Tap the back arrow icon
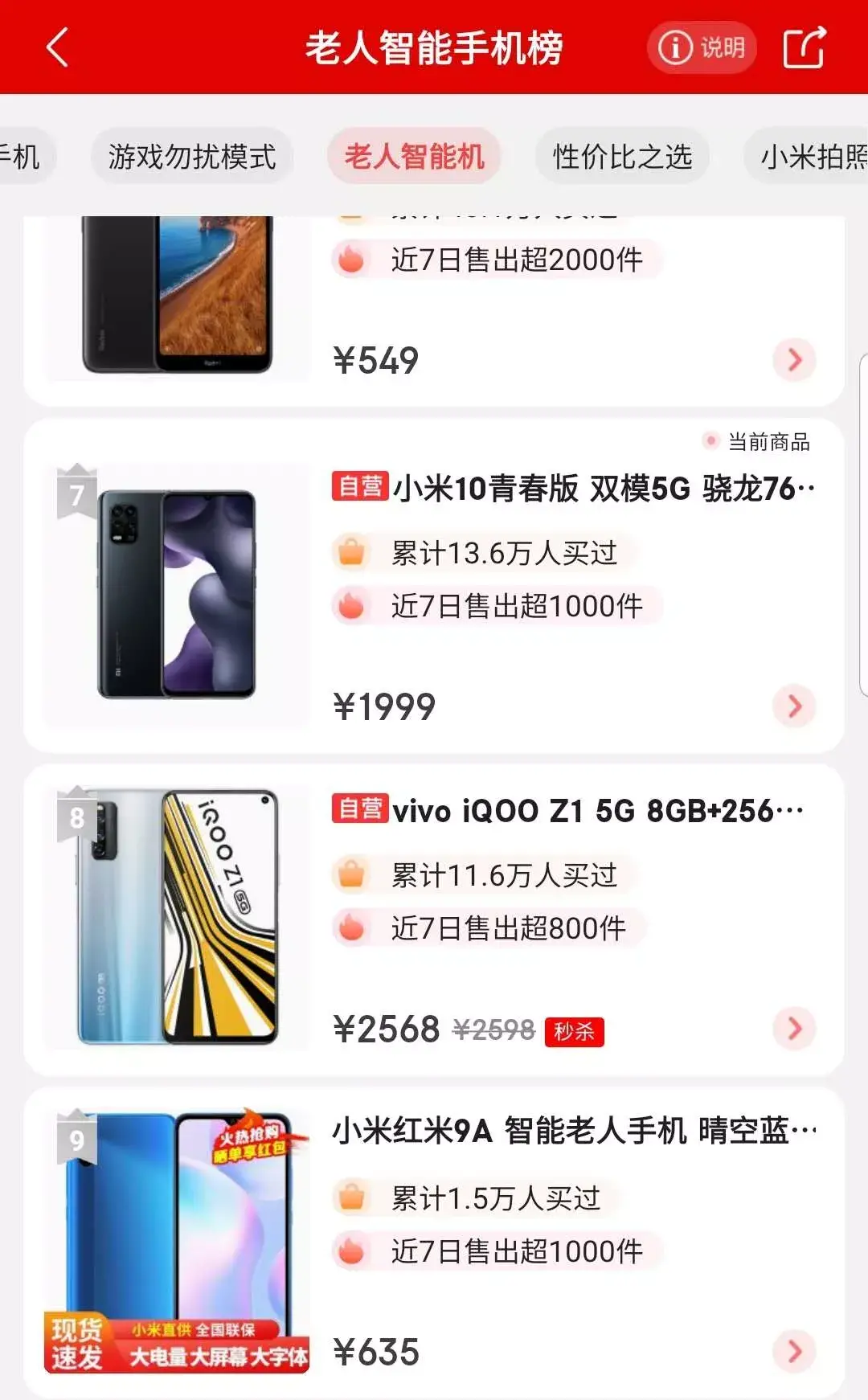Viewport: 868px width, 1400px height. pos(56,46)
